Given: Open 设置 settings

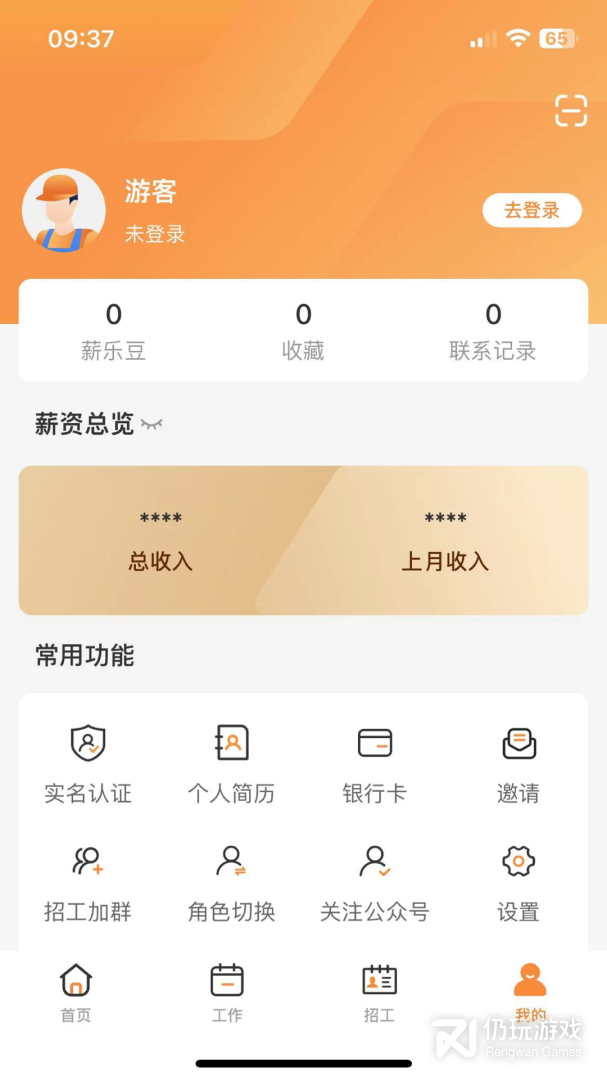Looking at the screenshot, I should tap(518, 882).
